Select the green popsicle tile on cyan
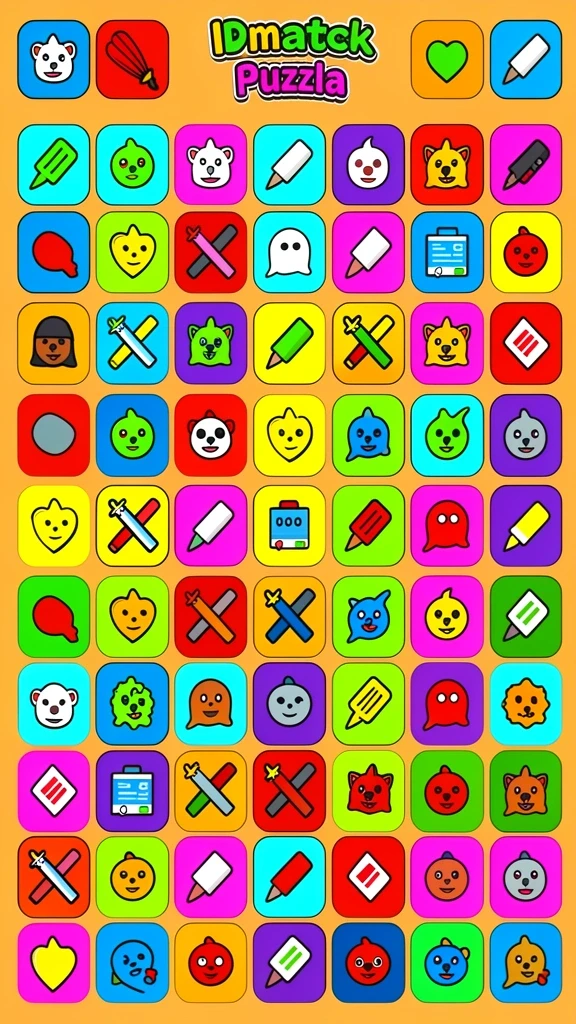Image resolution: width=576 pixels, height=1024 pixels. coord(54,165)
